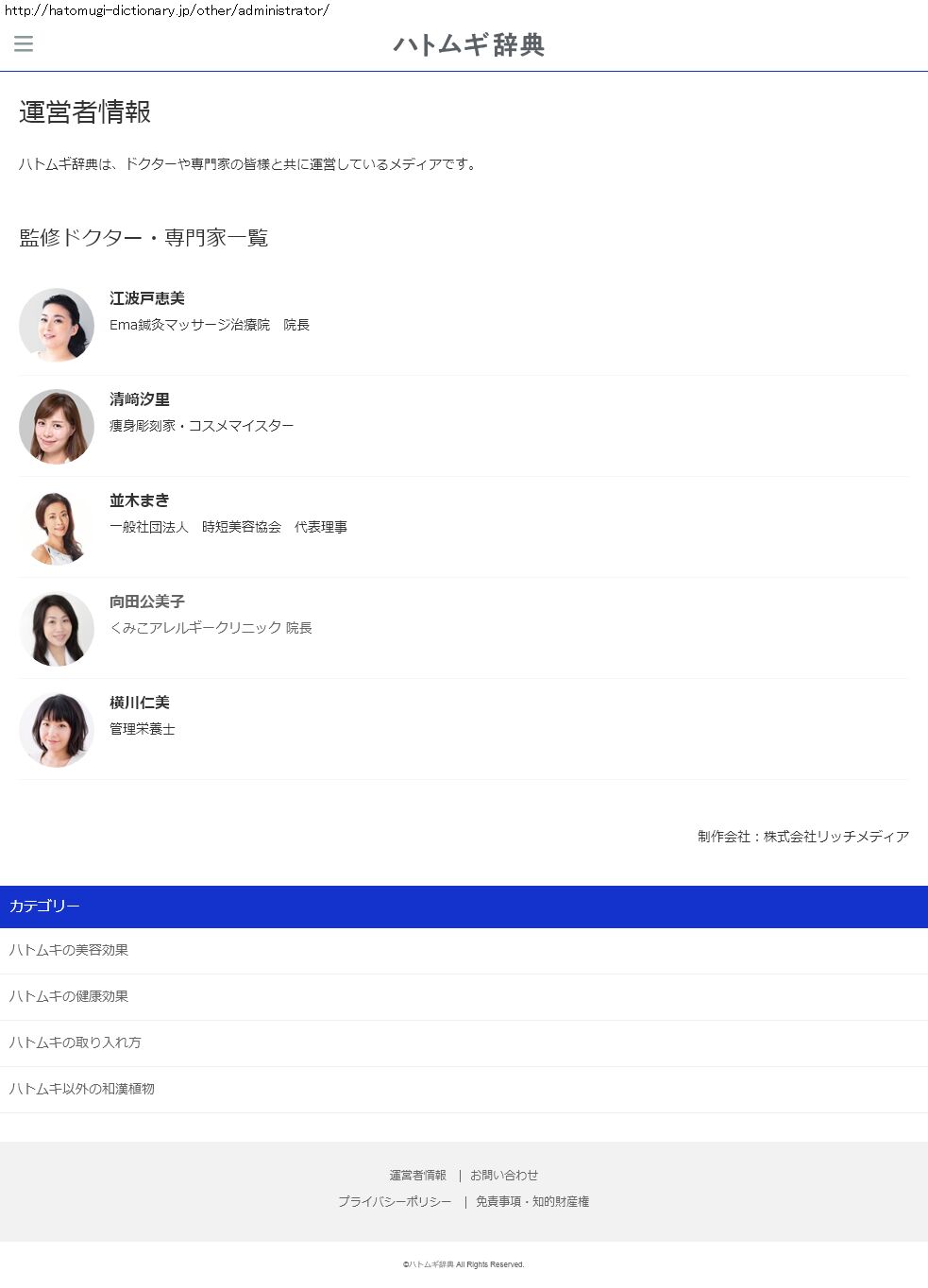Go to the ハトムギ辞典 home title
The image size is (928, 1288).
[468, 44]
